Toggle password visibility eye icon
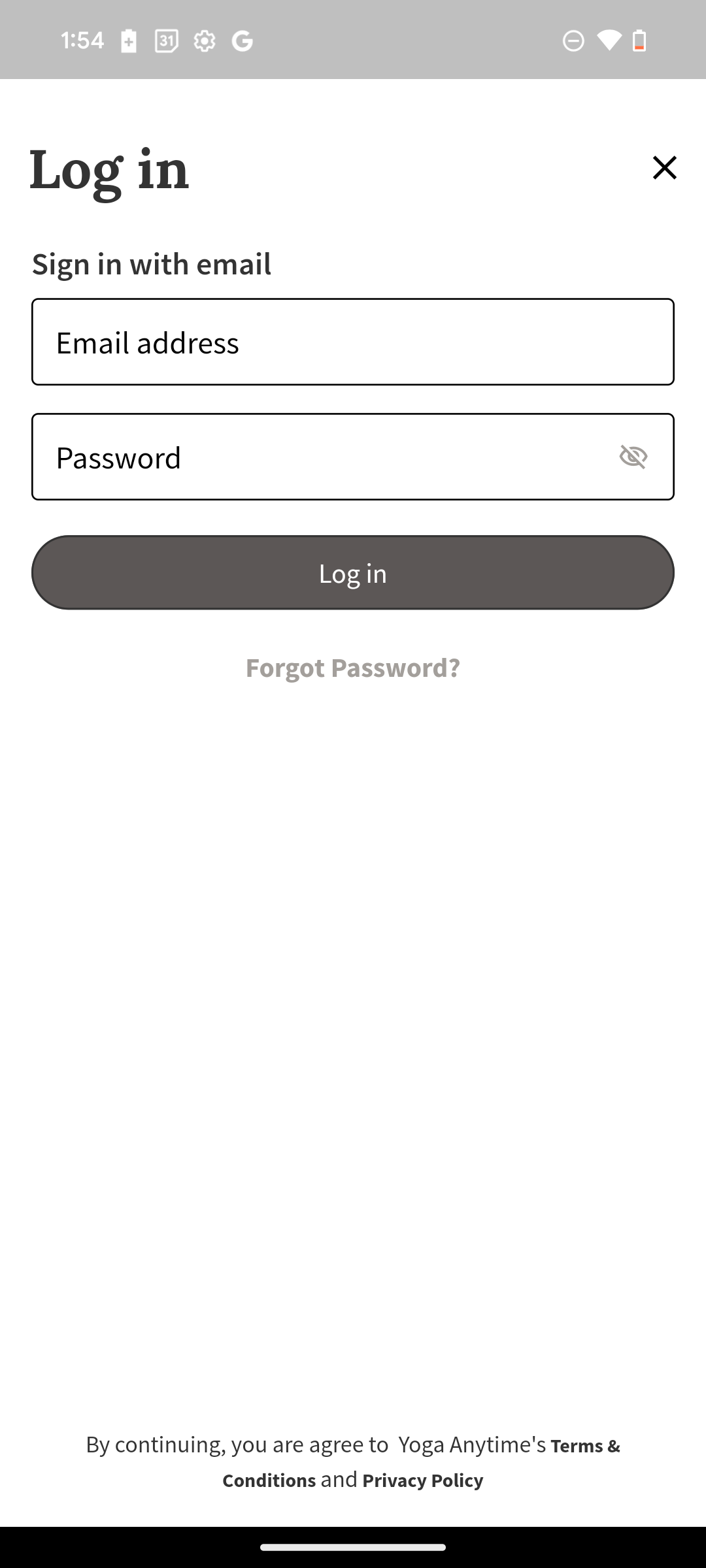This screenshot has width=706, height=1568. 633,456
